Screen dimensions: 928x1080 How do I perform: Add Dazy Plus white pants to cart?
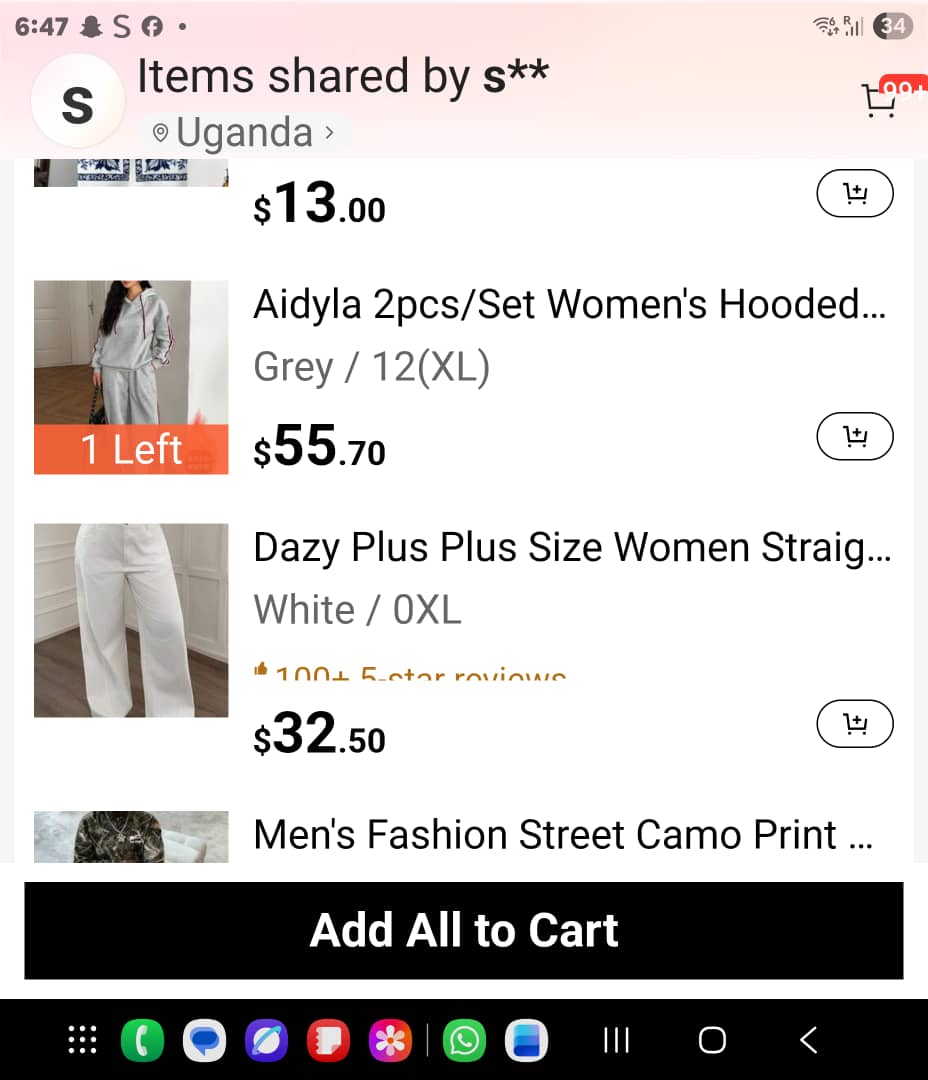click(855, 724)
